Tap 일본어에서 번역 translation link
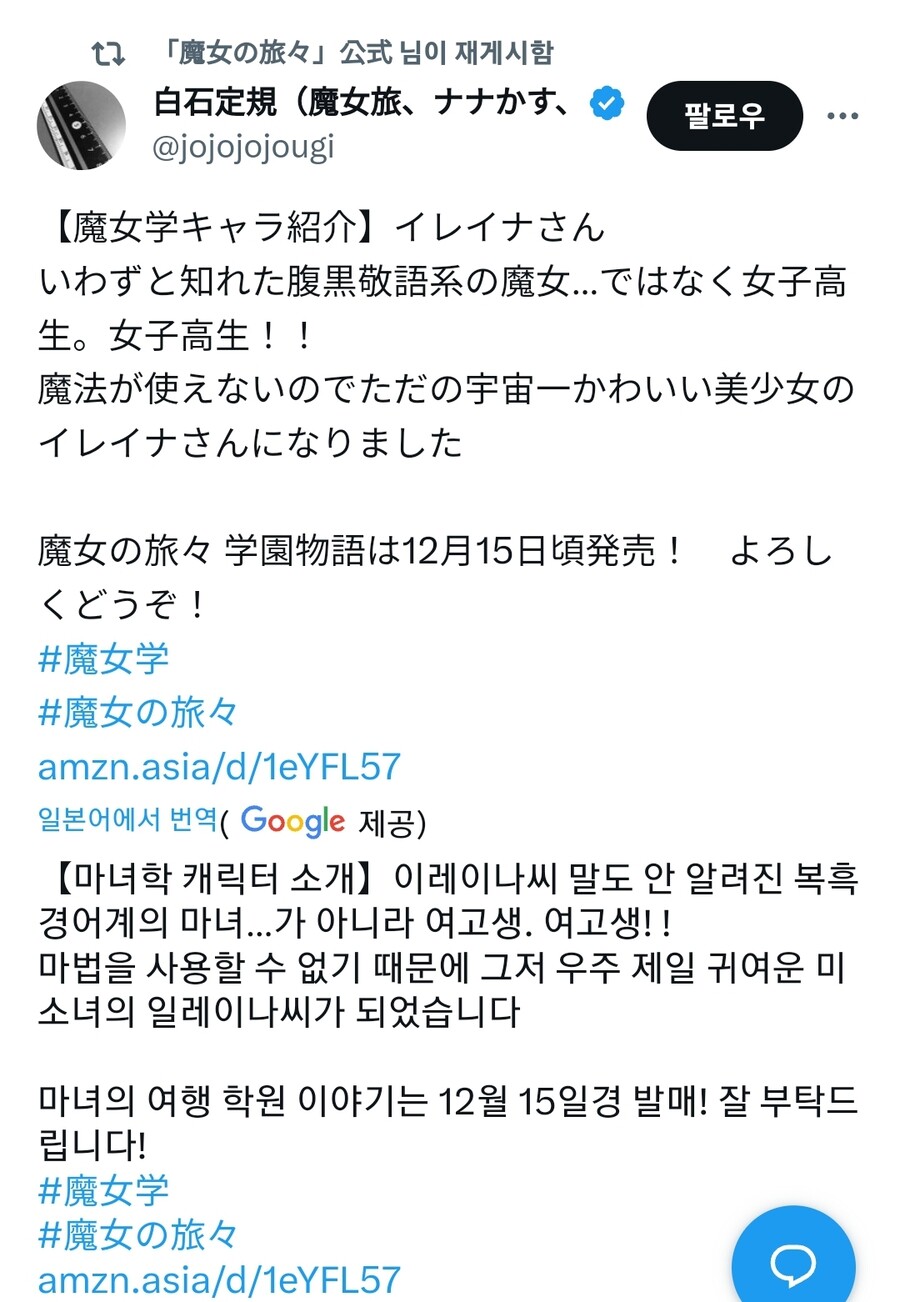The width and height of the screenshot is (900, 1302). [127, 820]
